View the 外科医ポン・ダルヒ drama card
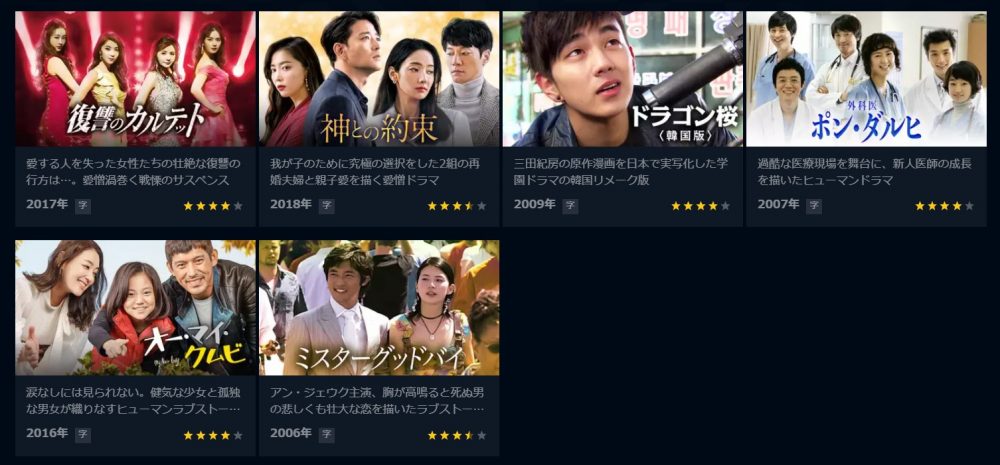Image resolution: width=1000 pixels, height=465 pixels. click(866, 80)
